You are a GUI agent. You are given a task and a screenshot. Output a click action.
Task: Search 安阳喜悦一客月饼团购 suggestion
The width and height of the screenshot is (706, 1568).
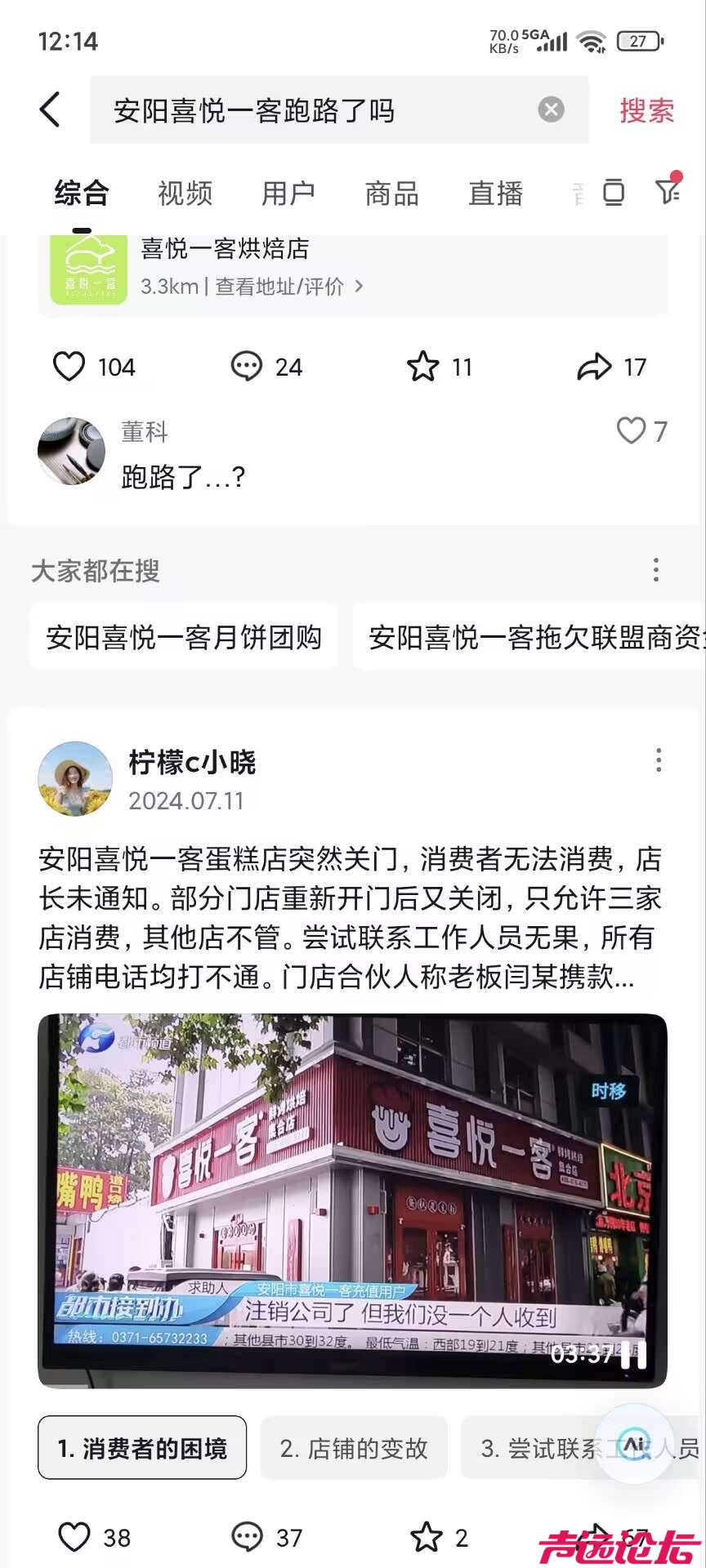click(x=184, y=638)
